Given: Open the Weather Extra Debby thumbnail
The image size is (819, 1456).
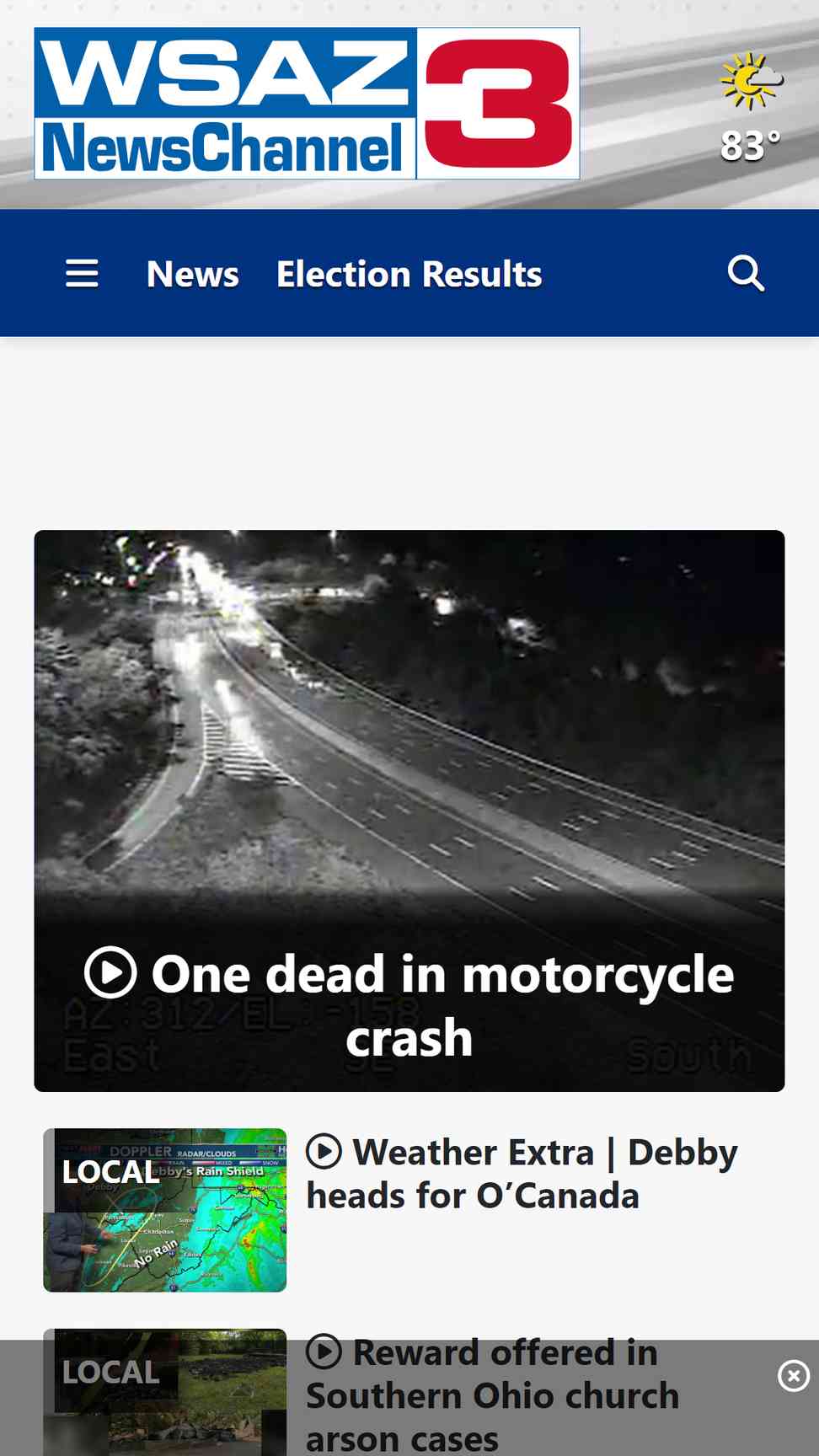Looking at the screenshot, I should point(165,1210).
